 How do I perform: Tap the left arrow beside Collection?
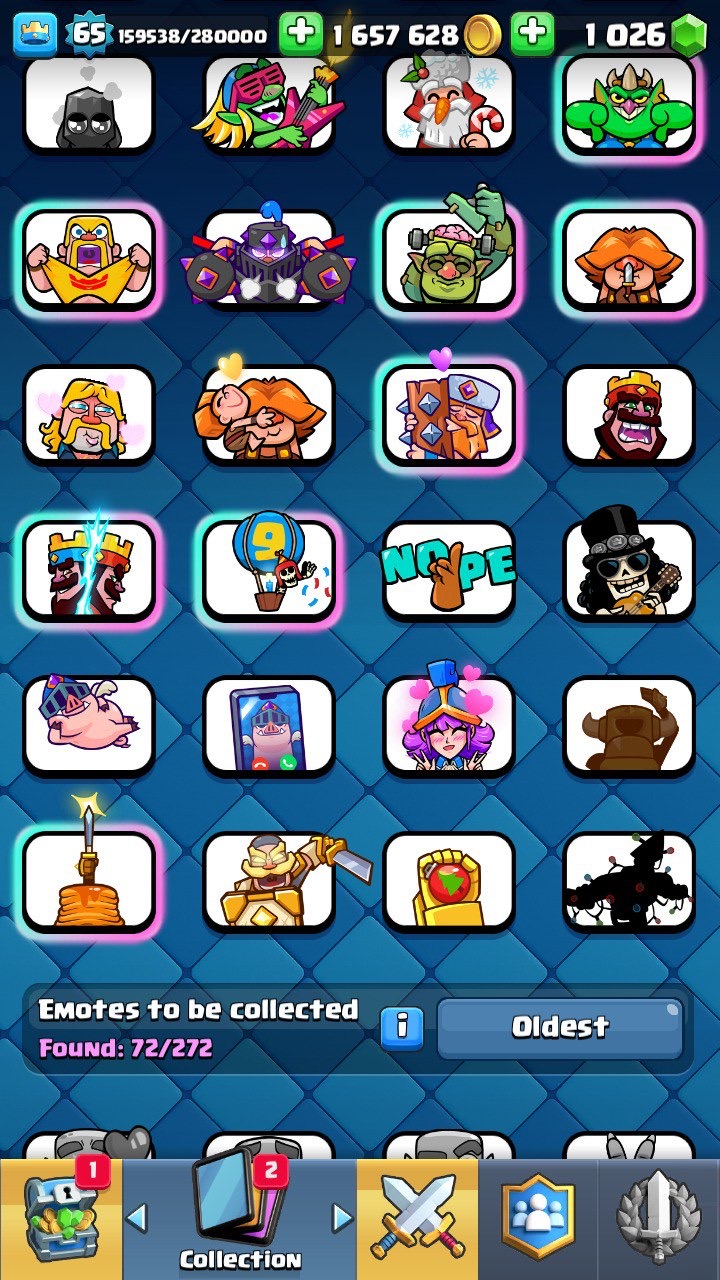[x=137, y=1218]
